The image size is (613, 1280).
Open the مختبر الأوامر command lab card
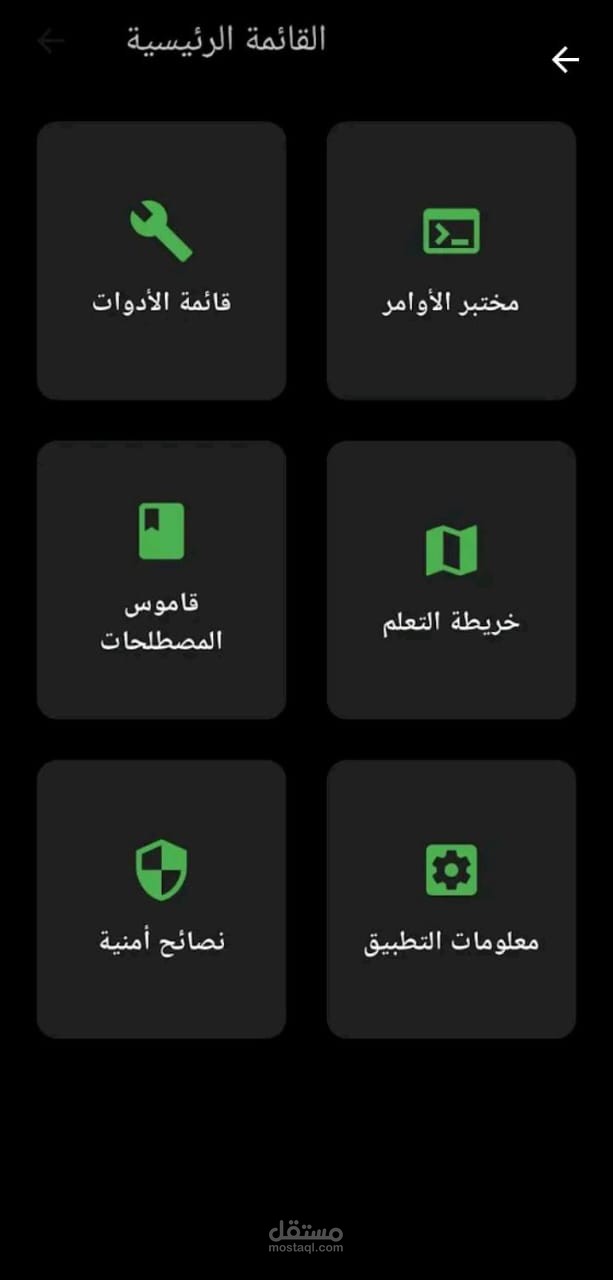(x=451, y=261)
